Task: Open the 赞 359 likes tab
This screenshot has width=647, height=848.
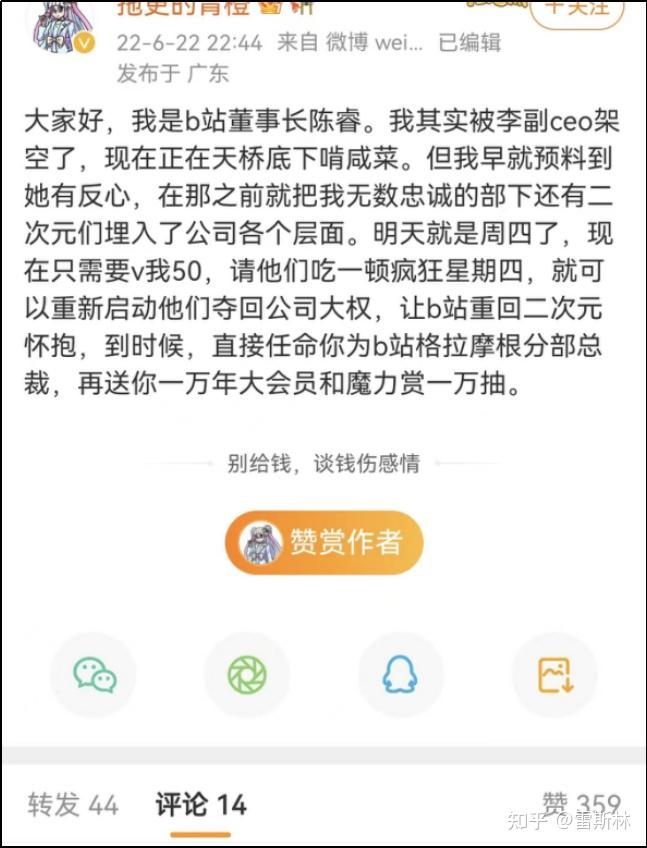Action: click(581, 804)
